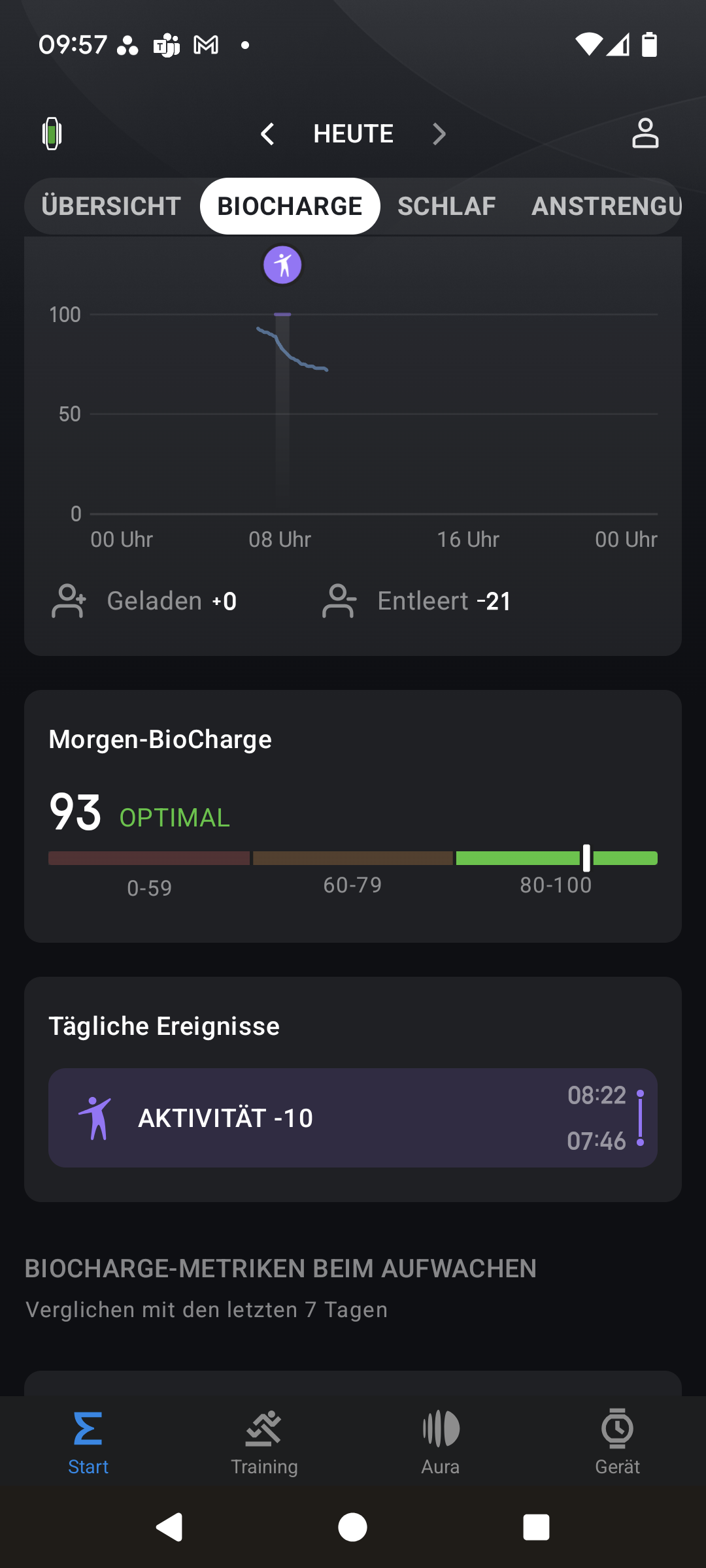
Task: Open the watch device status icon
Action: coord(52,134)
